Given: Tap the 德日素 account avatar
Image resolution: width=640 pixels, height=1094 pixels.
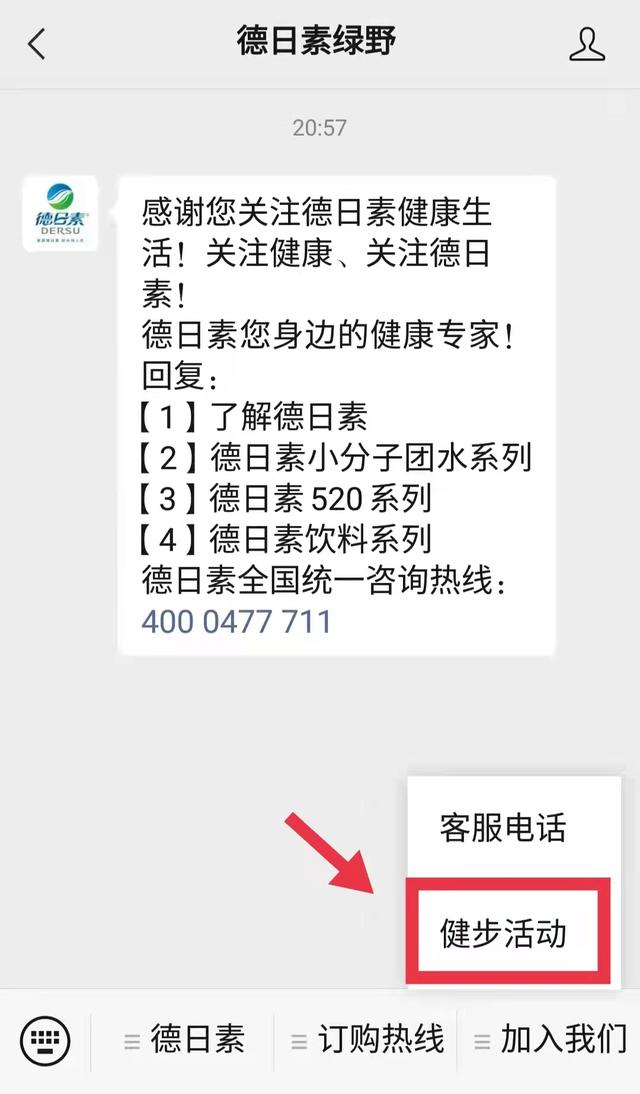Looking at the screenshot, I should pyautogui.click(x=60, y=213).
